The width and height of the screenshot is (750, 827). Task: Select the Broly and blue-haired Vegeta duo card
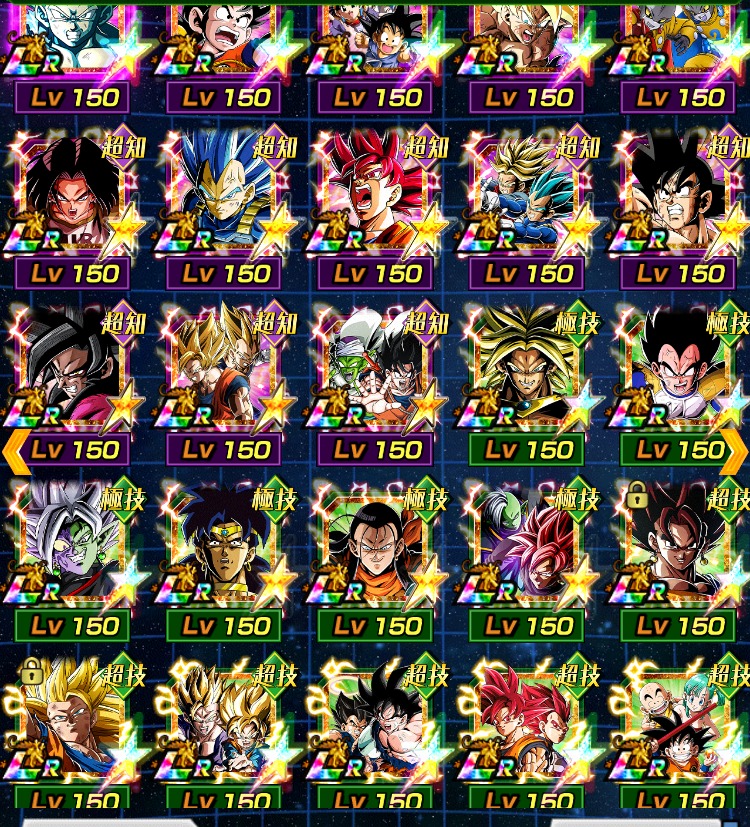pyautogui.click(x=527, y=200)
